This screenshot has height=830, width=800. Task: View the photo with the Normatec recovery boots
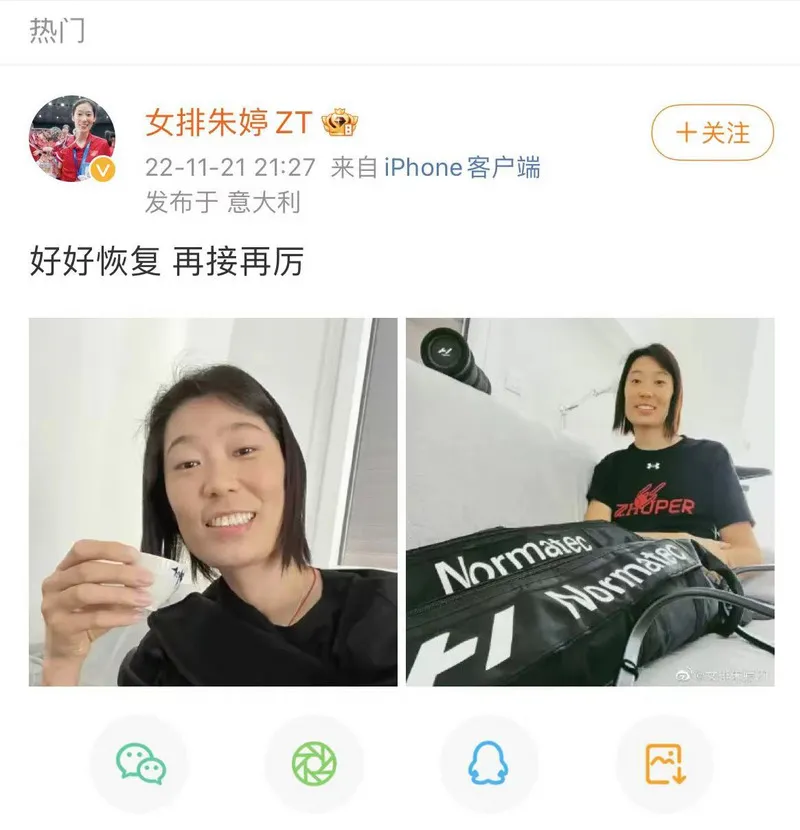pos(589,502)
